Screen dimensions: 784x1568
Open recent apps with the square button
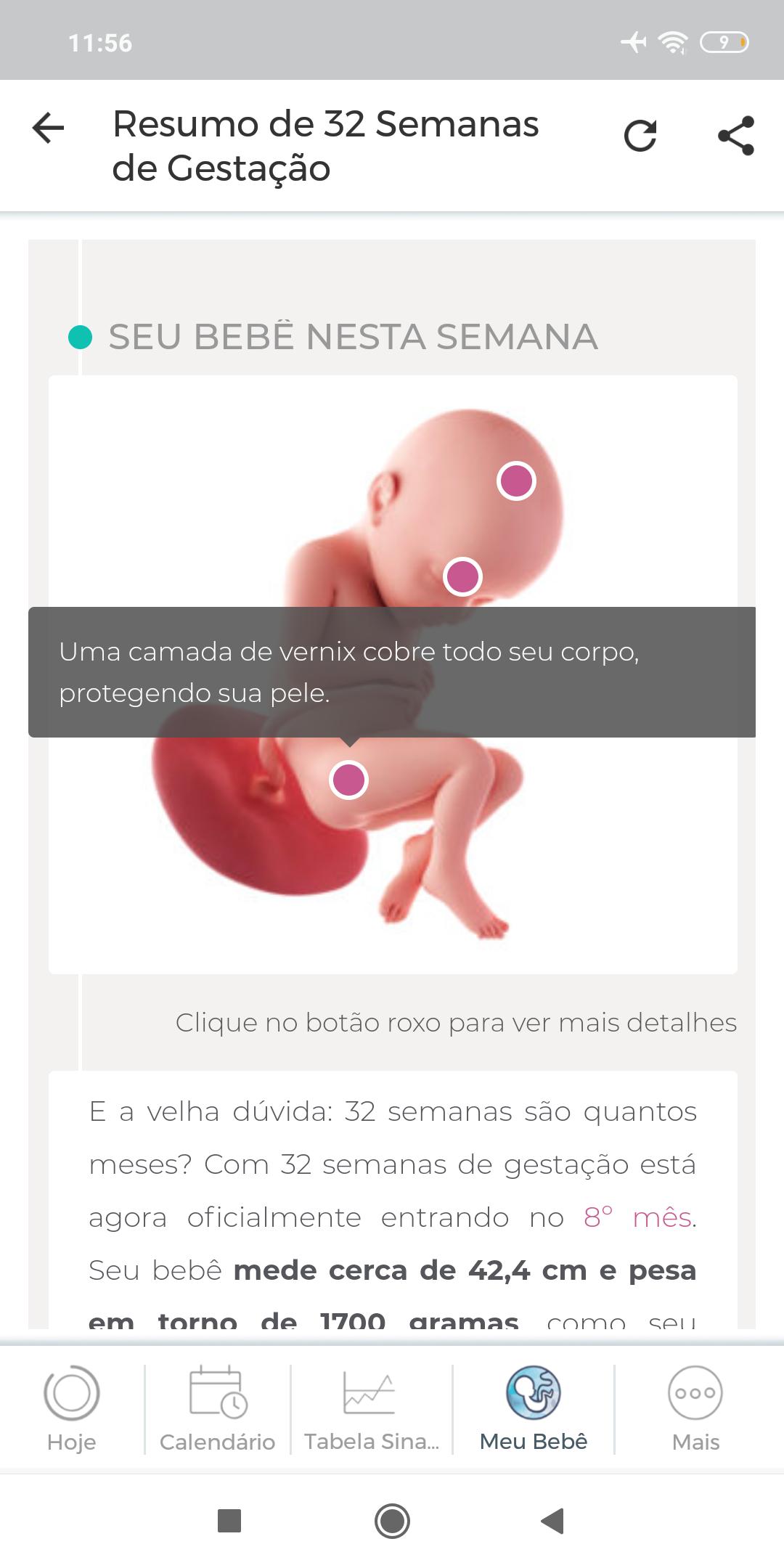[x=229, y=1521]
